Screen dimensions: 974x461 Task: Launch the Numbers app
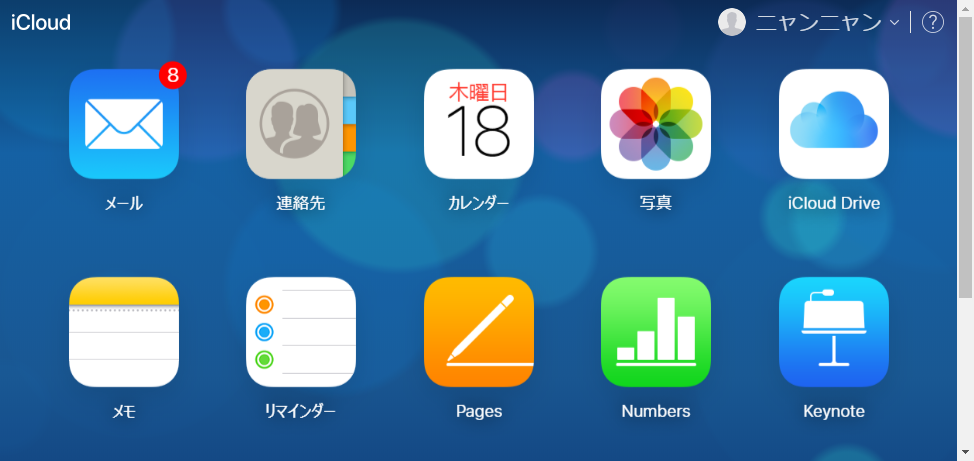(x=656, y=332)
